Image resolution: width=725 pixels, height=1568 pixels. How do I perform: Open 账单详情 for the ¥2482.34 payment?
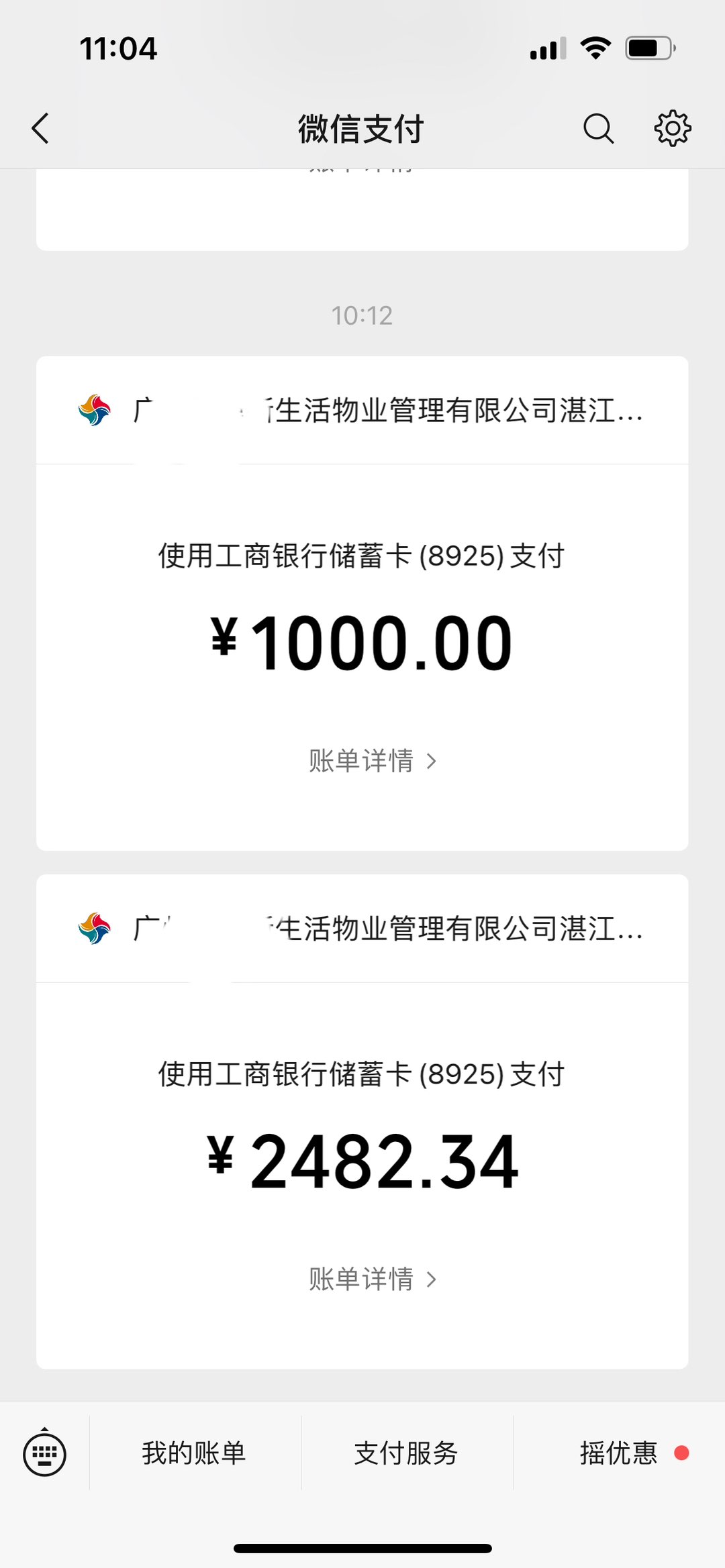tap(373, 1279)
